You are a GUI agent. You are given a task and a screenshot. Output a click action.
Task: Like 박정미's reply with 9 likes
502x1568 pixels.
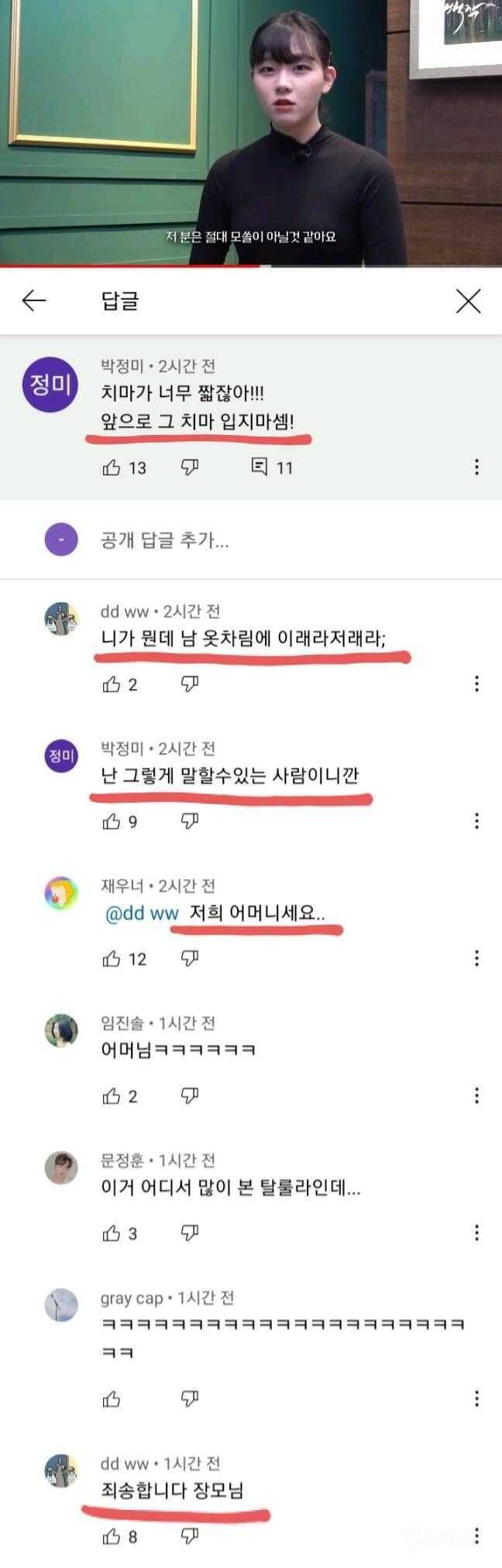click(x=112, y=820)
